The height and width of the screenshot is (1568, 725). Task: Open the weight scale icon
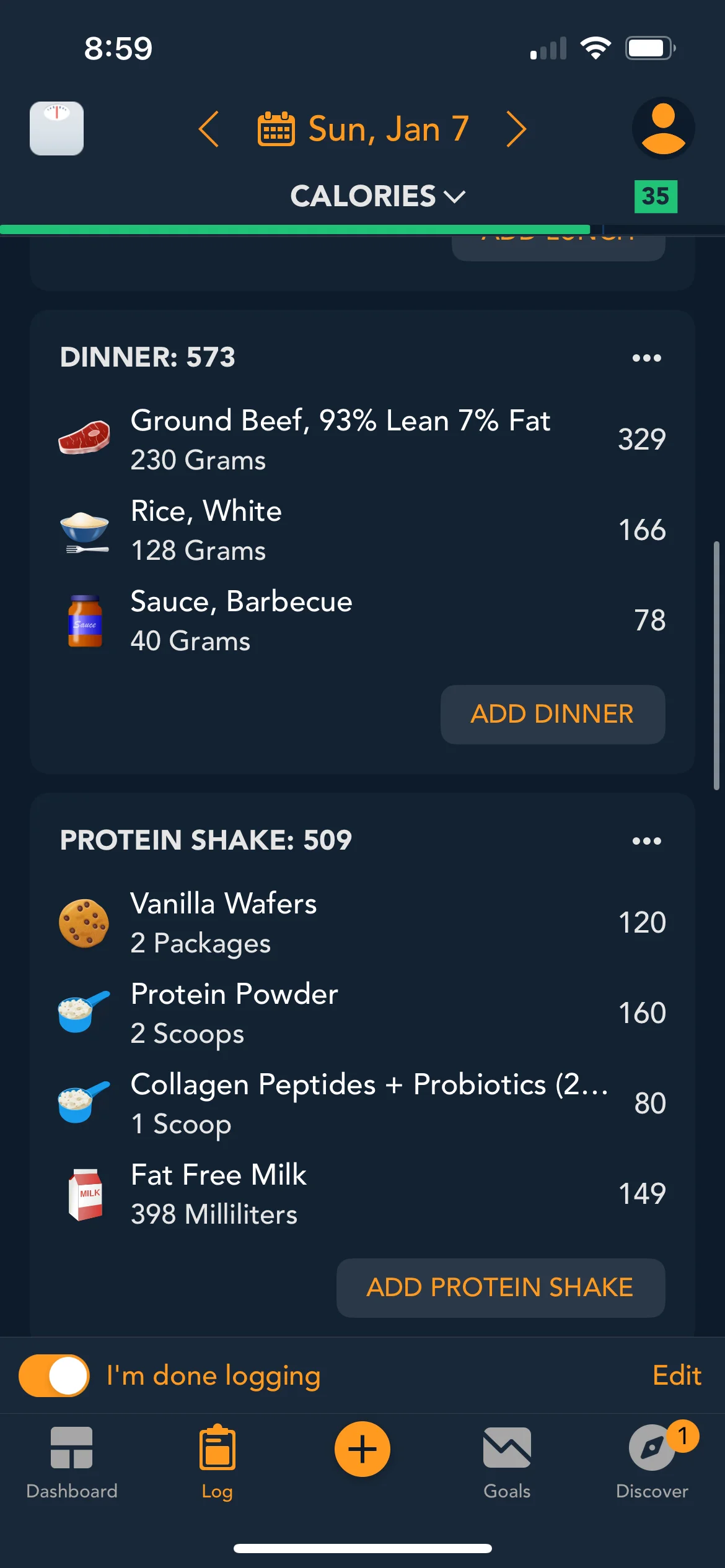click(56, 128)
